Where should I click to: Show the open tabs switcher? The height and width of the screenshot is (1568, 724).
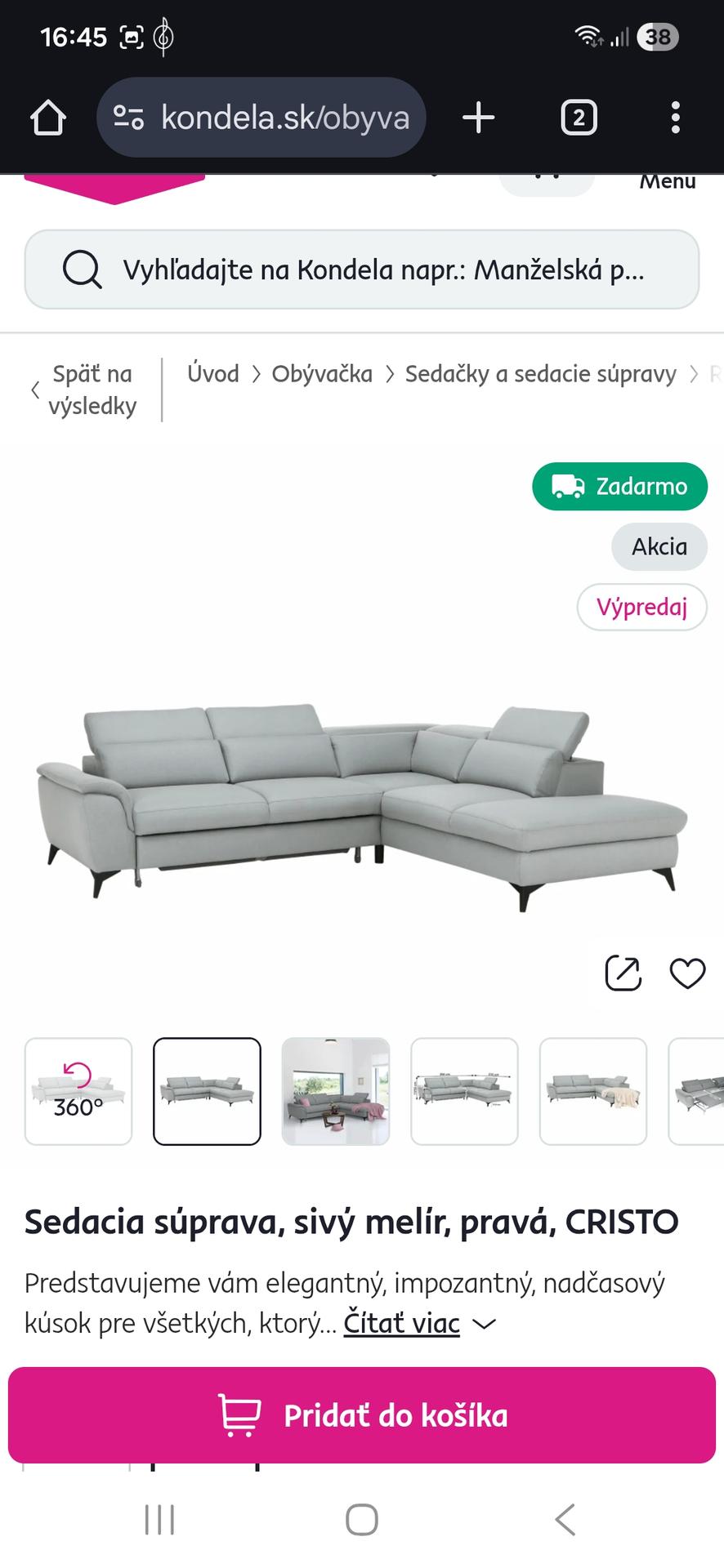pyautogui.click(x=579, y=118)
